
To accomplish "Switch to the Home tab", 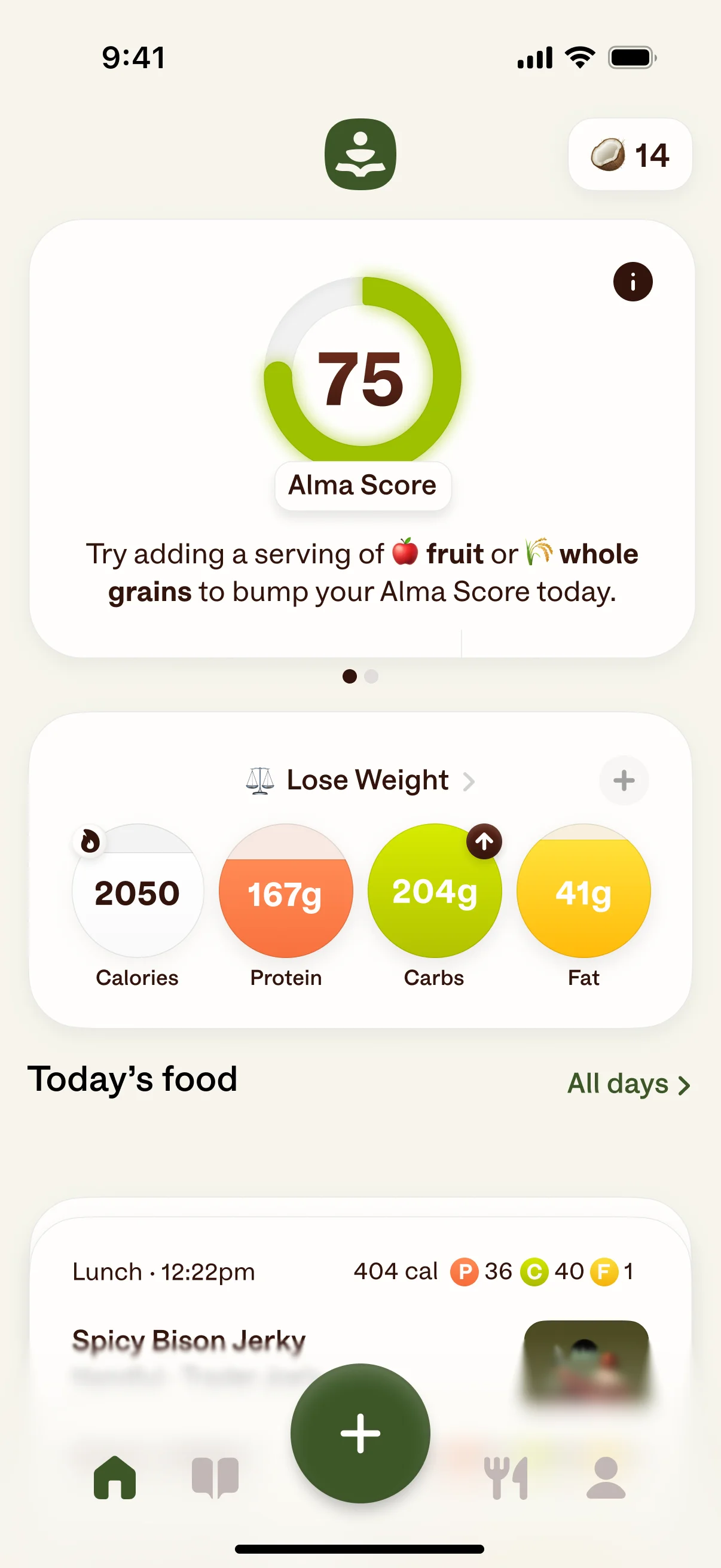I will click(114, 1477).
